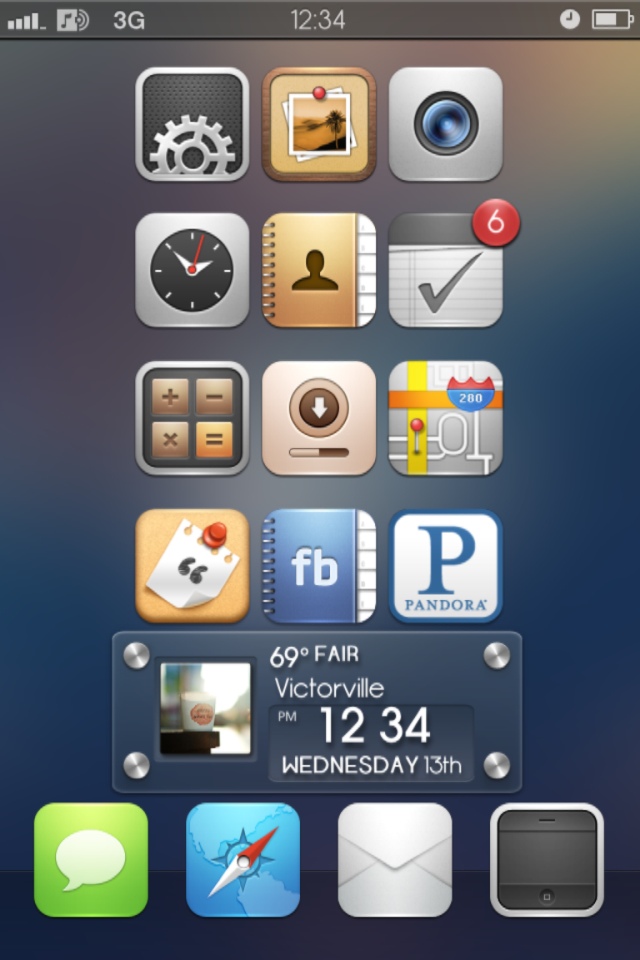The image size is (640, 960).
Task: Open the Clock app
Action: 192,270
